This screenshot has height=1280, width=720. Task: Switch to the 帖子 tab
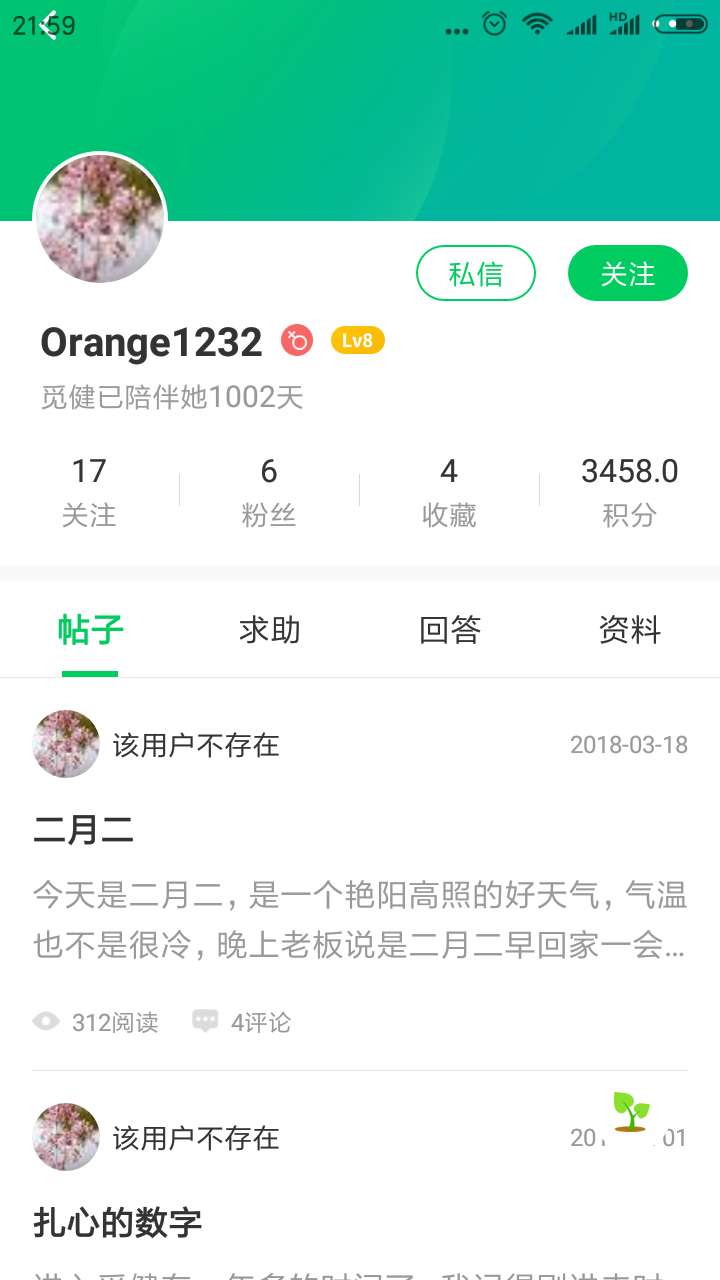click(90, 631)
